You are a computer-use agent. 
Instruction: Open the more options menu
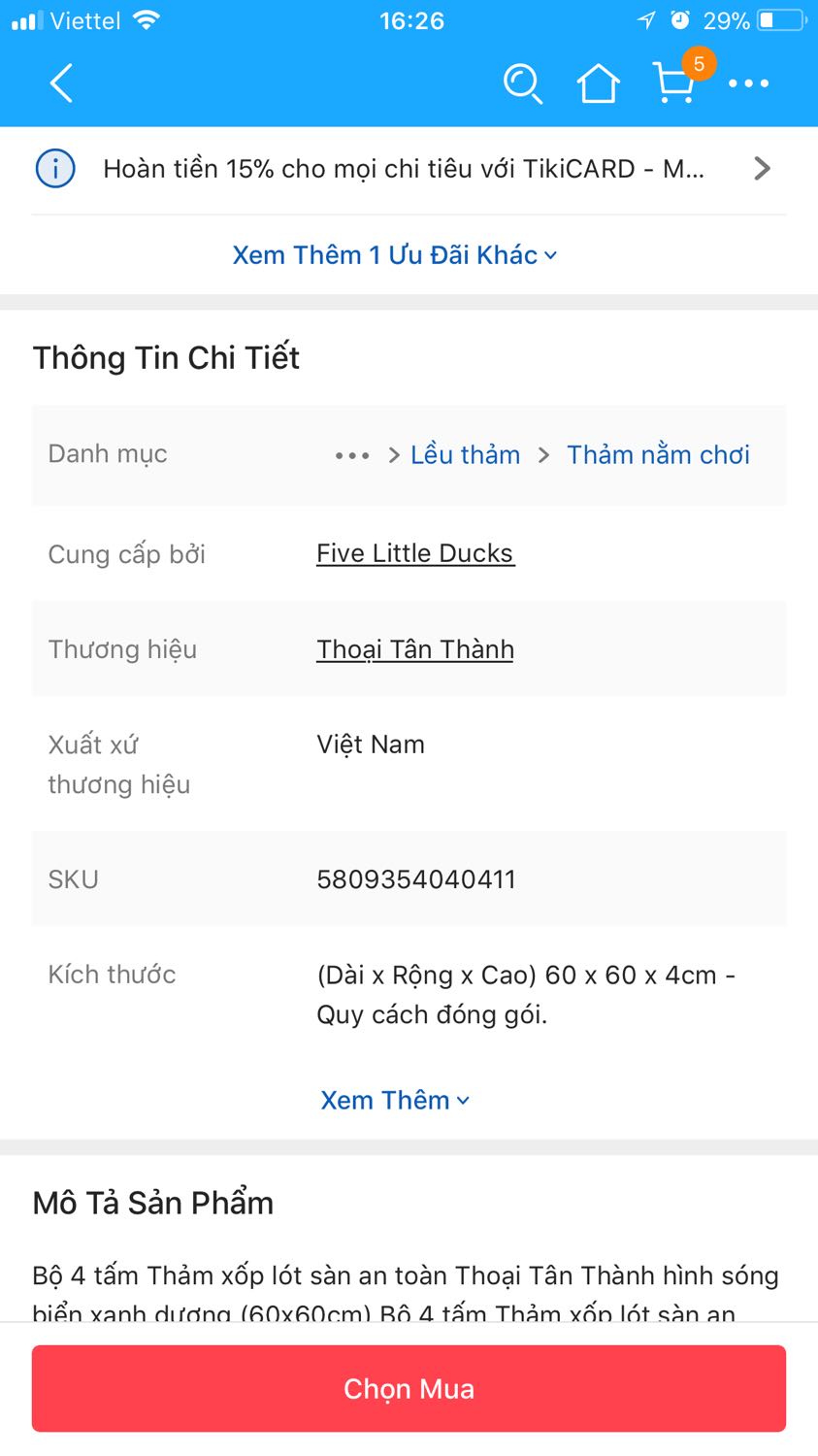tap(749, 83)
